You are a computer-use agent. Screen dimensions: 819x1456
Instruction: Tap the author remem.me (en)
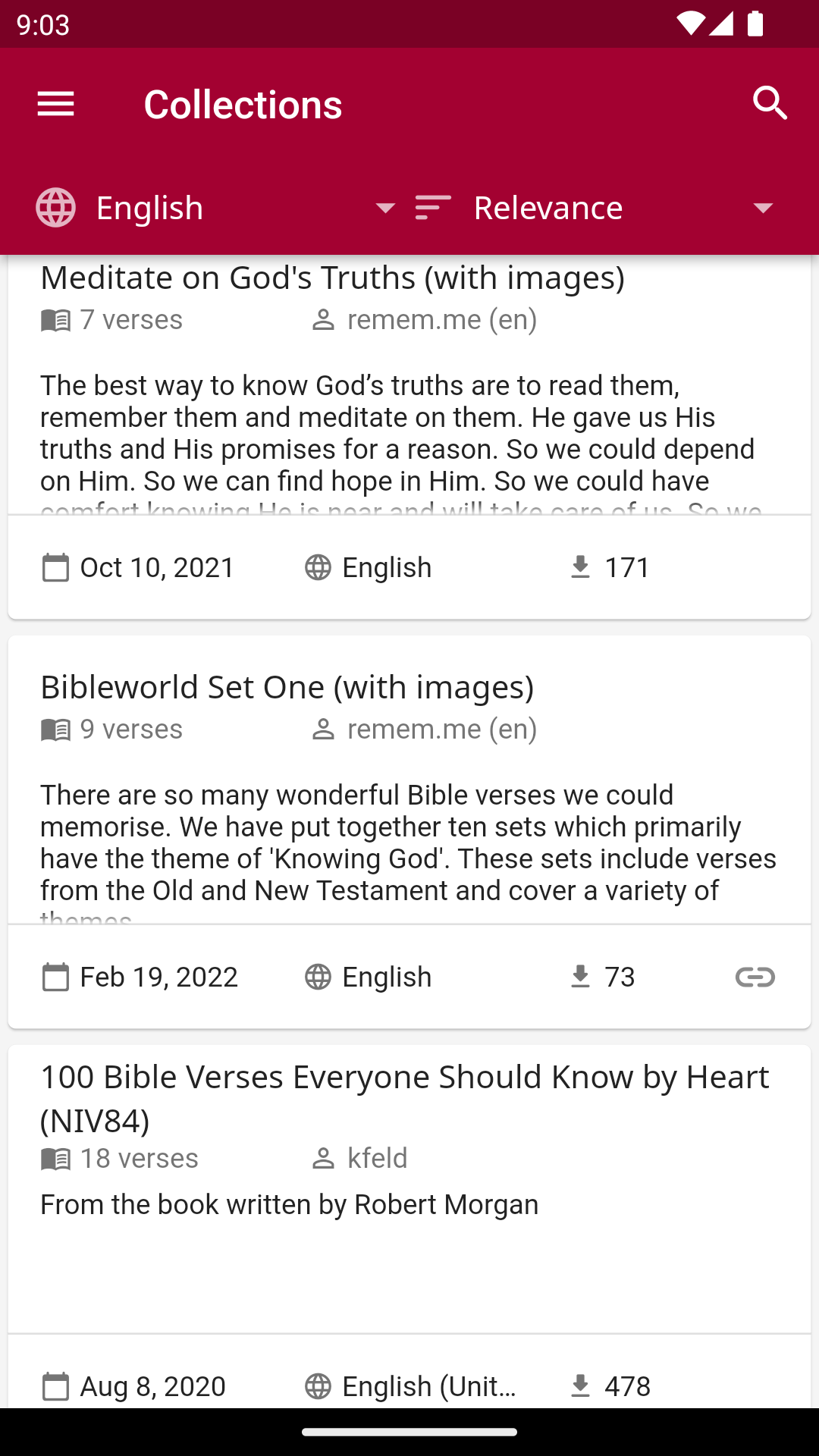click(441, 319)
